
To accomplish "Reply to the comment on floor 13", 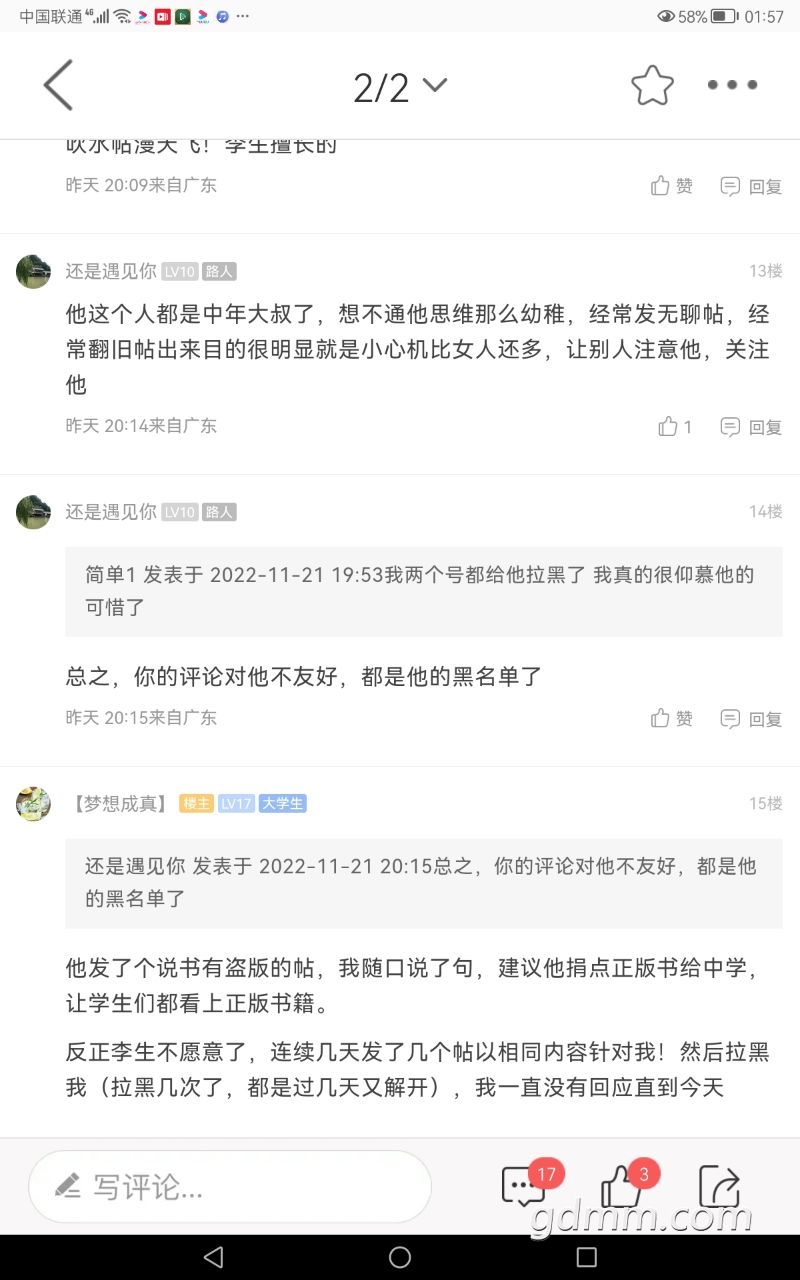I will [x=751, y=427].
